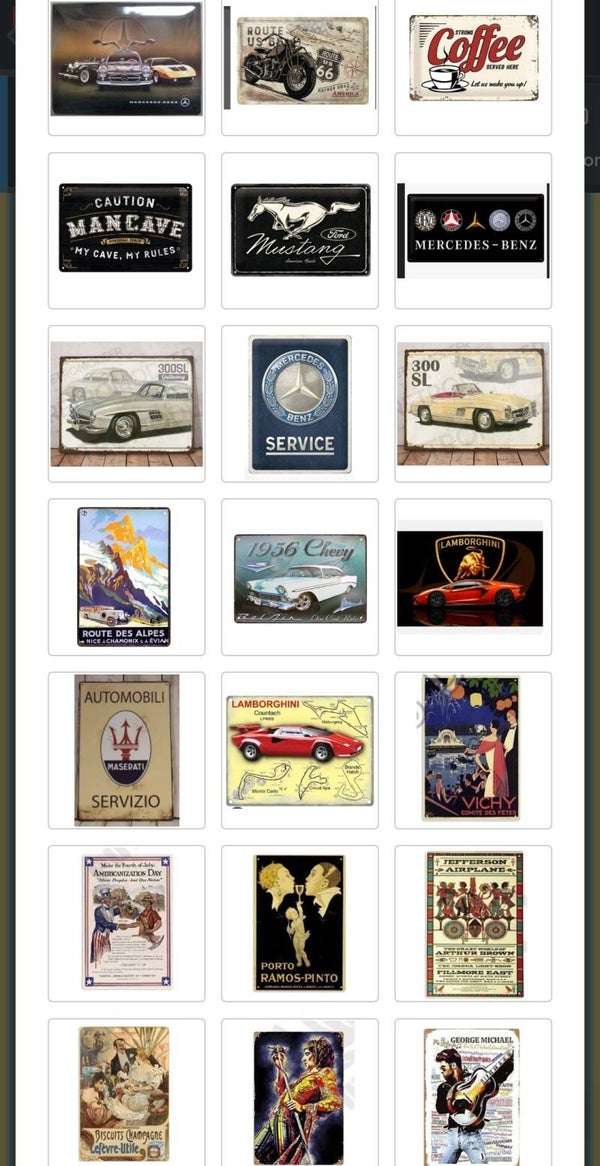This screenshot has height=1166, width=600.
Task: Pick the Jefferson Airplane concert poster
Action: click(x=473, y=923)
